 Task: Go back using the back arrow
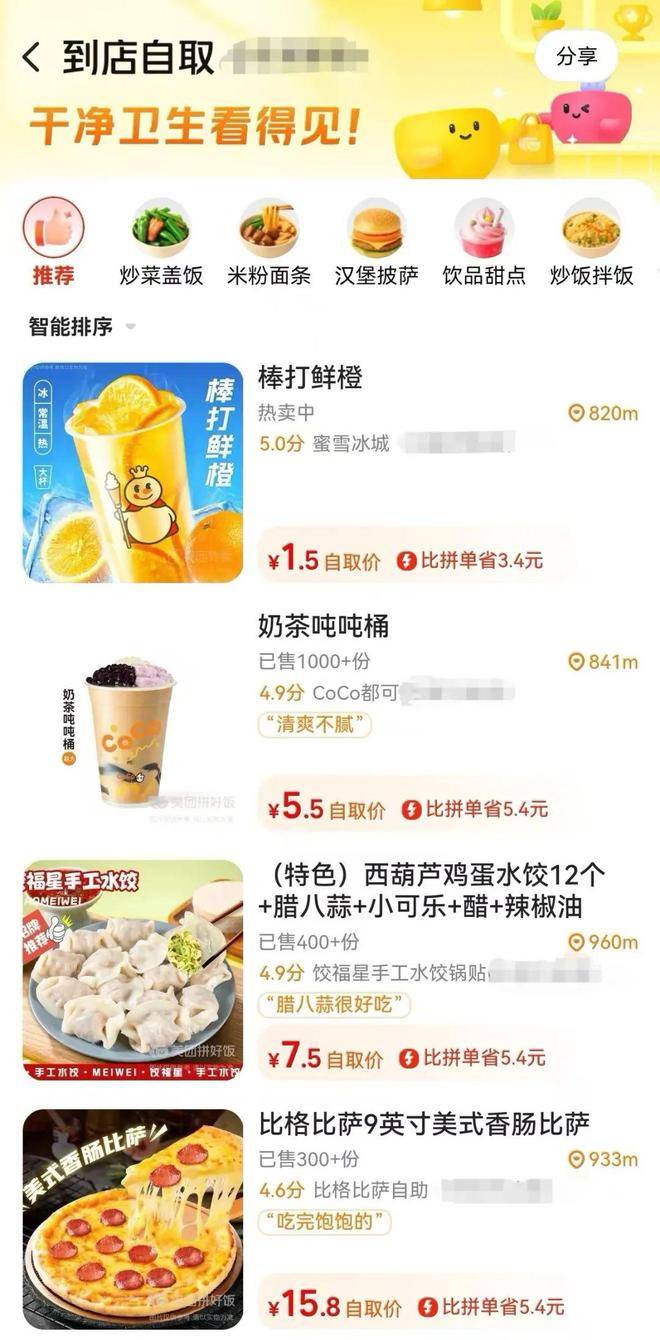click(x=32, y=58)
